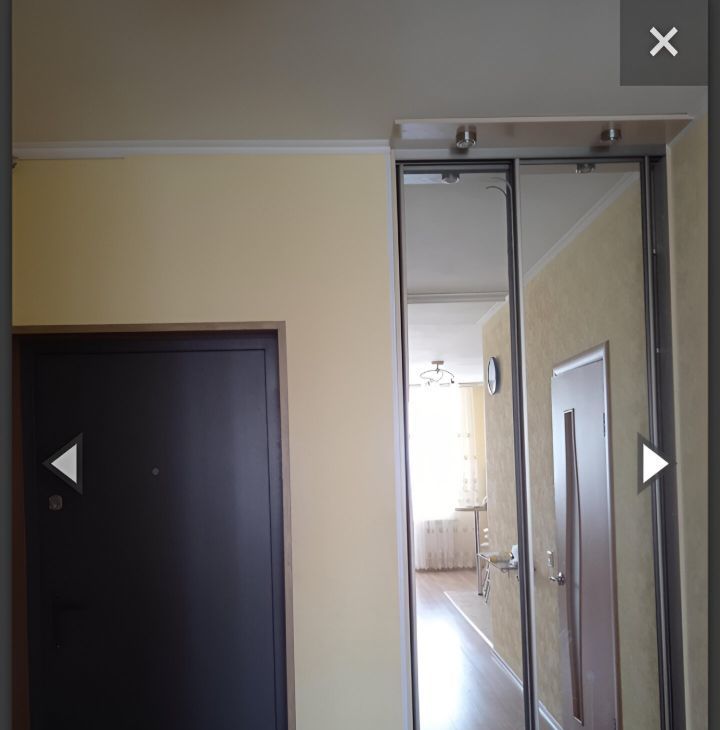This screenshot has height=730, width=720.
Task: Close the photo viewer
Action: pyautogui.click(x=663, y=42)
